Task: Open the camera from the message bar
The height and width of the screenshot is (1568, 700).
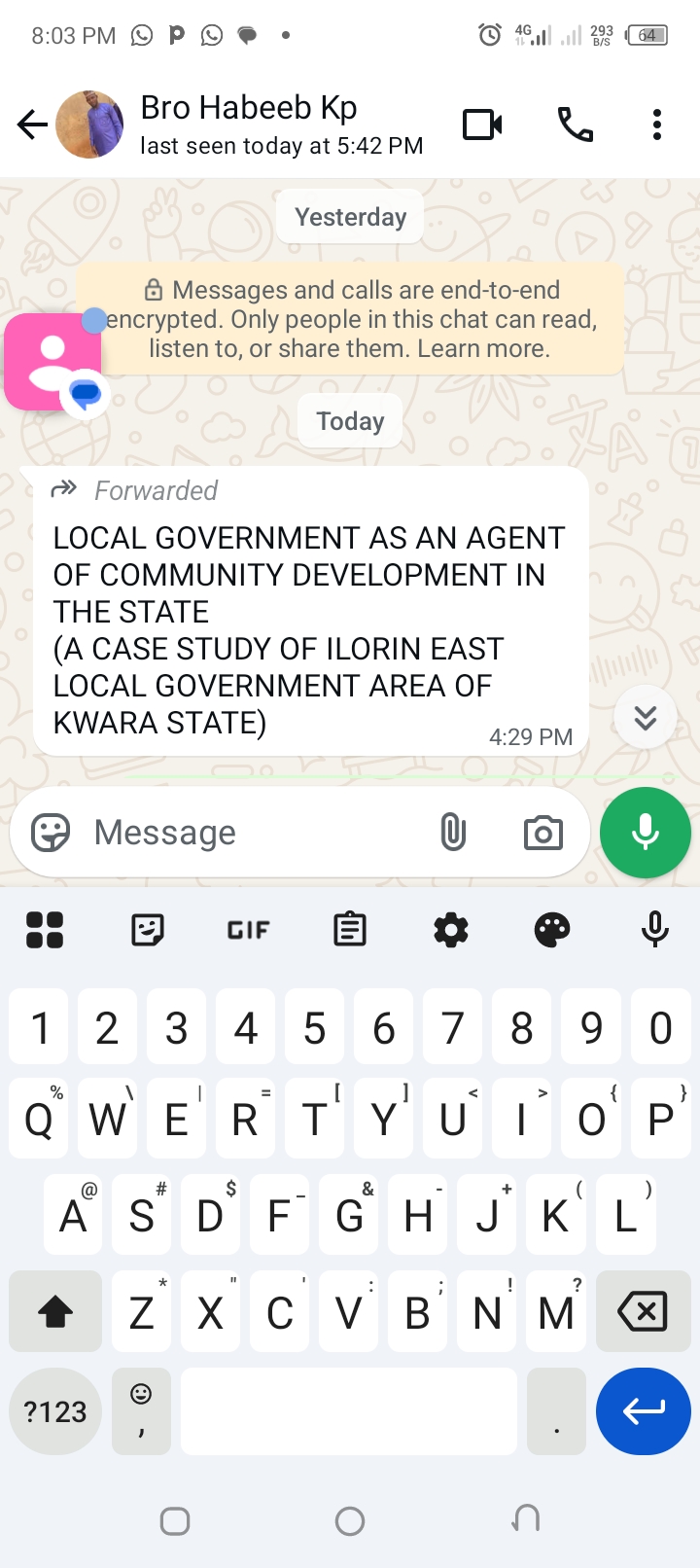Action: click(x=542, y=833)
